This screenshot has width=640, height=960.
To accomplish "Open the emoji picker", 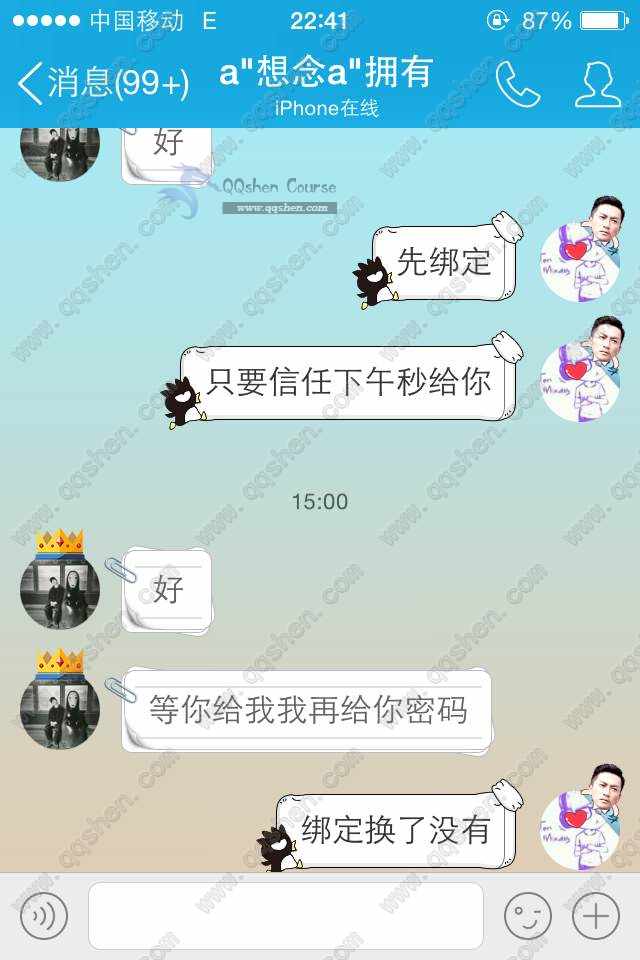I will [527, 915].
